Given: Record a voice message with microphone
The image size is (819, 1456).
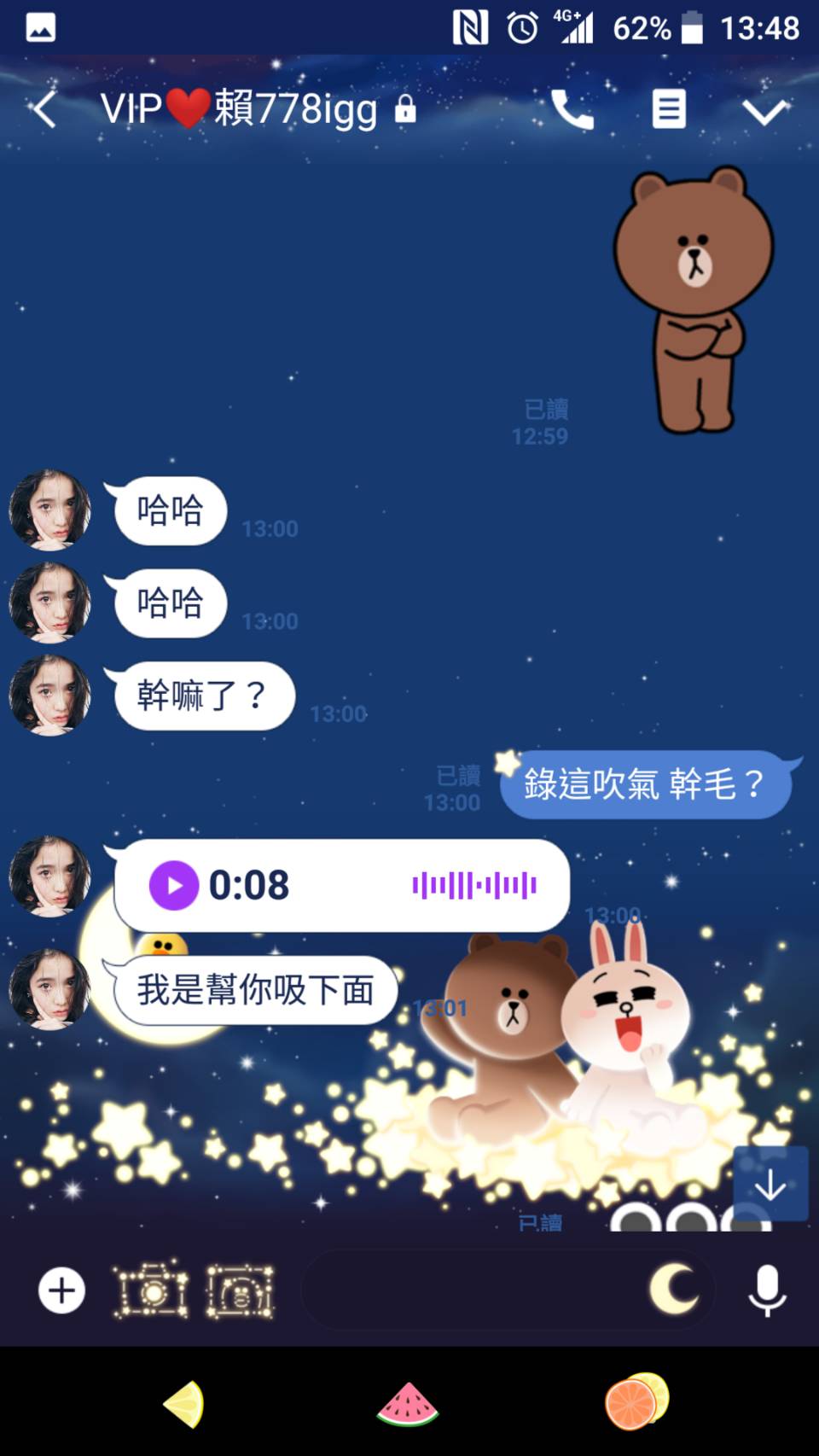Looking at the screenshot, I should point(767,1290).
